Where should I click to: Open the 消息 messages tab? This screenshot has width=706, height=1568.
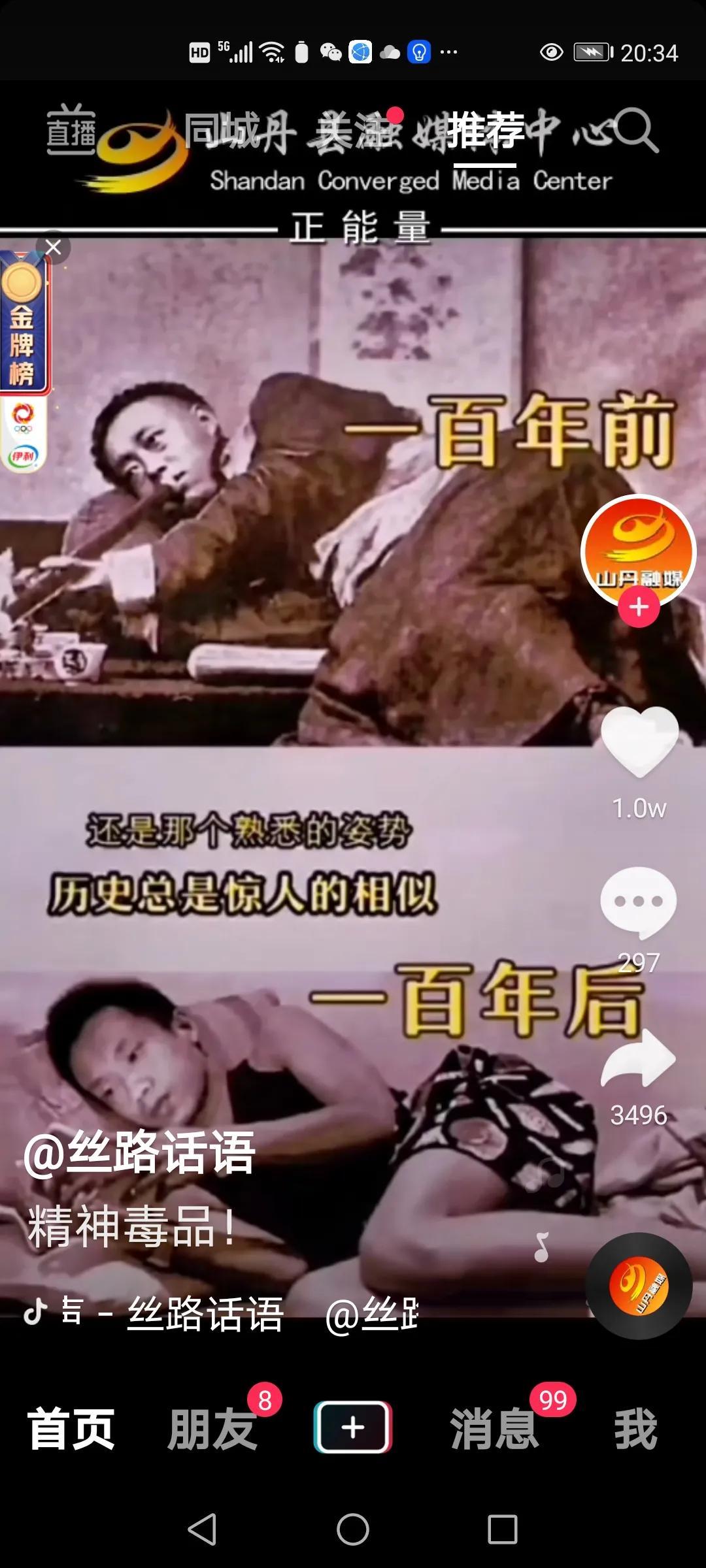494,1428
